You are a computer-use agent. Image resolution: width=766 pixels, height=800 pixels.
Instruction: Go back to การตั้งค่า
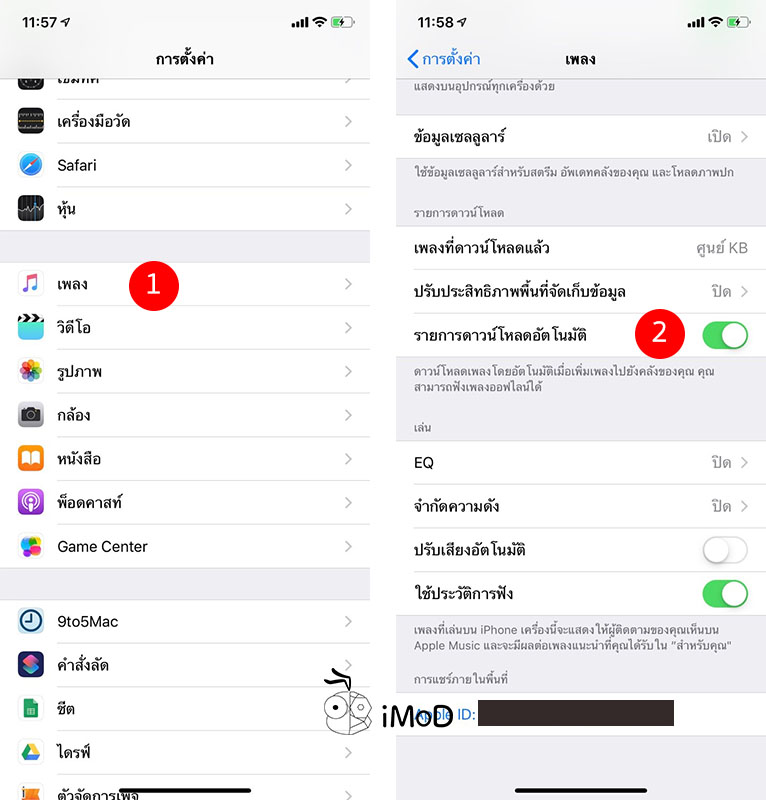441,59
